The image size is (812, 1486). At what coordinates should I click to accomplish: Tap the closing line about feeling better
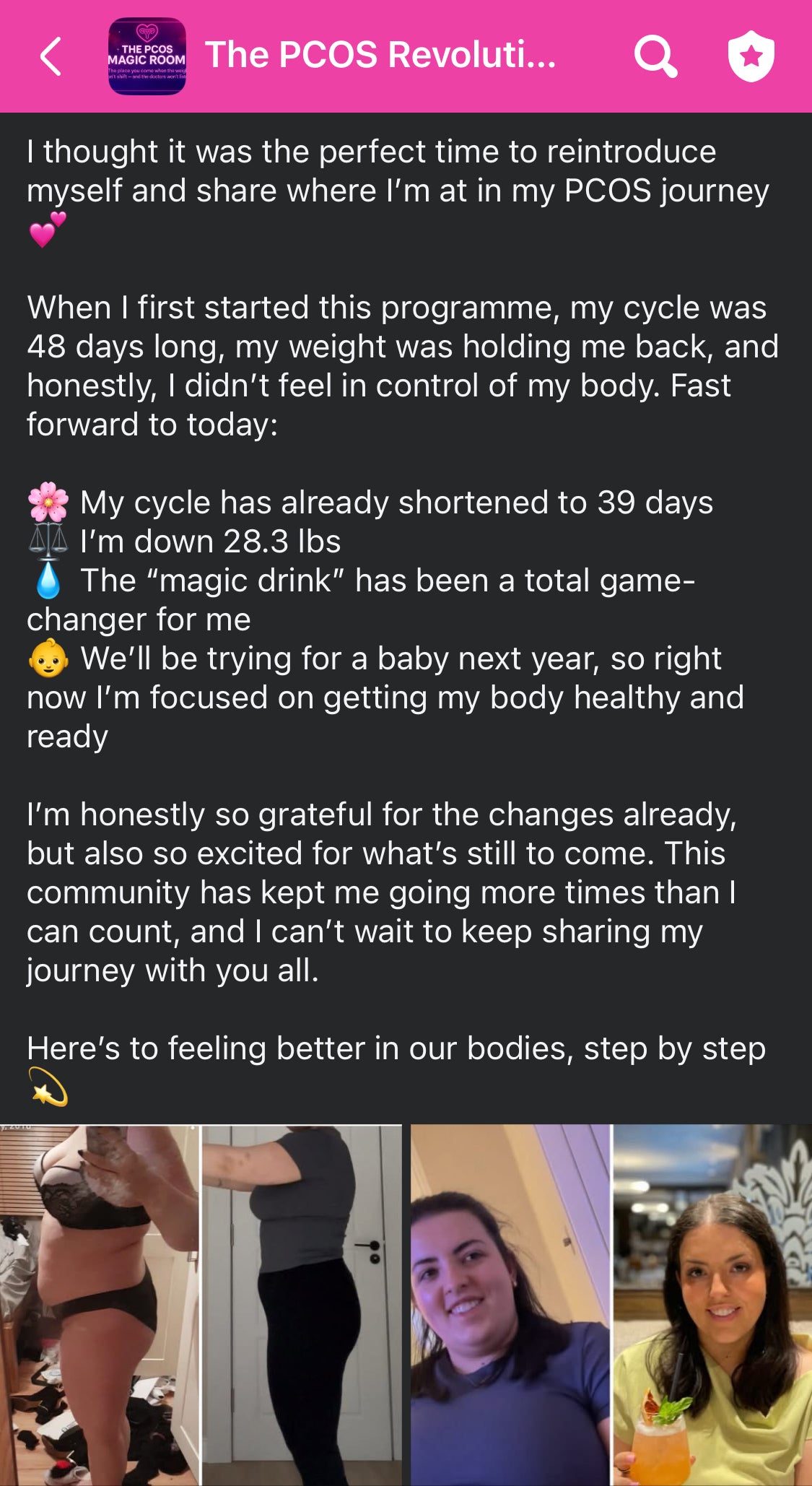tap(397, 1046)
